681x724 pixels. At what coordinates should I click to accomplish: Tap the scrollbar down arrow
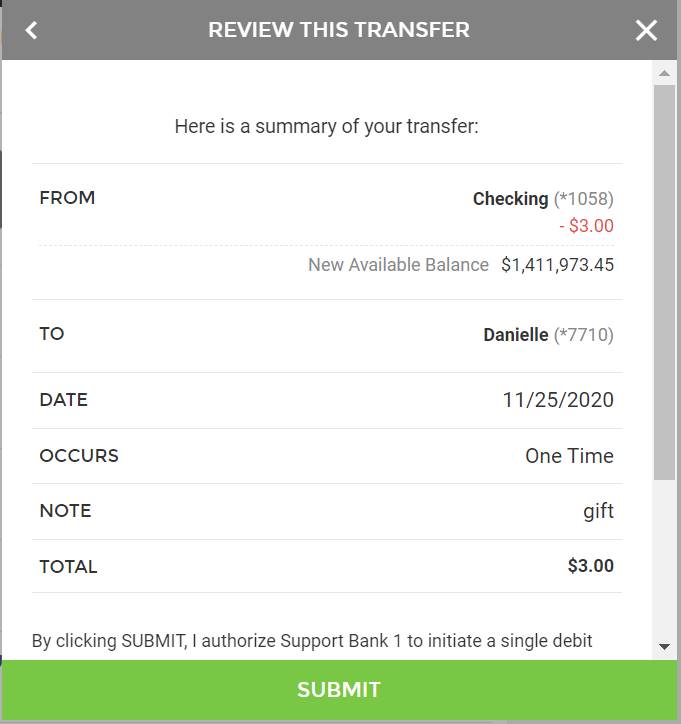(664, 647)
